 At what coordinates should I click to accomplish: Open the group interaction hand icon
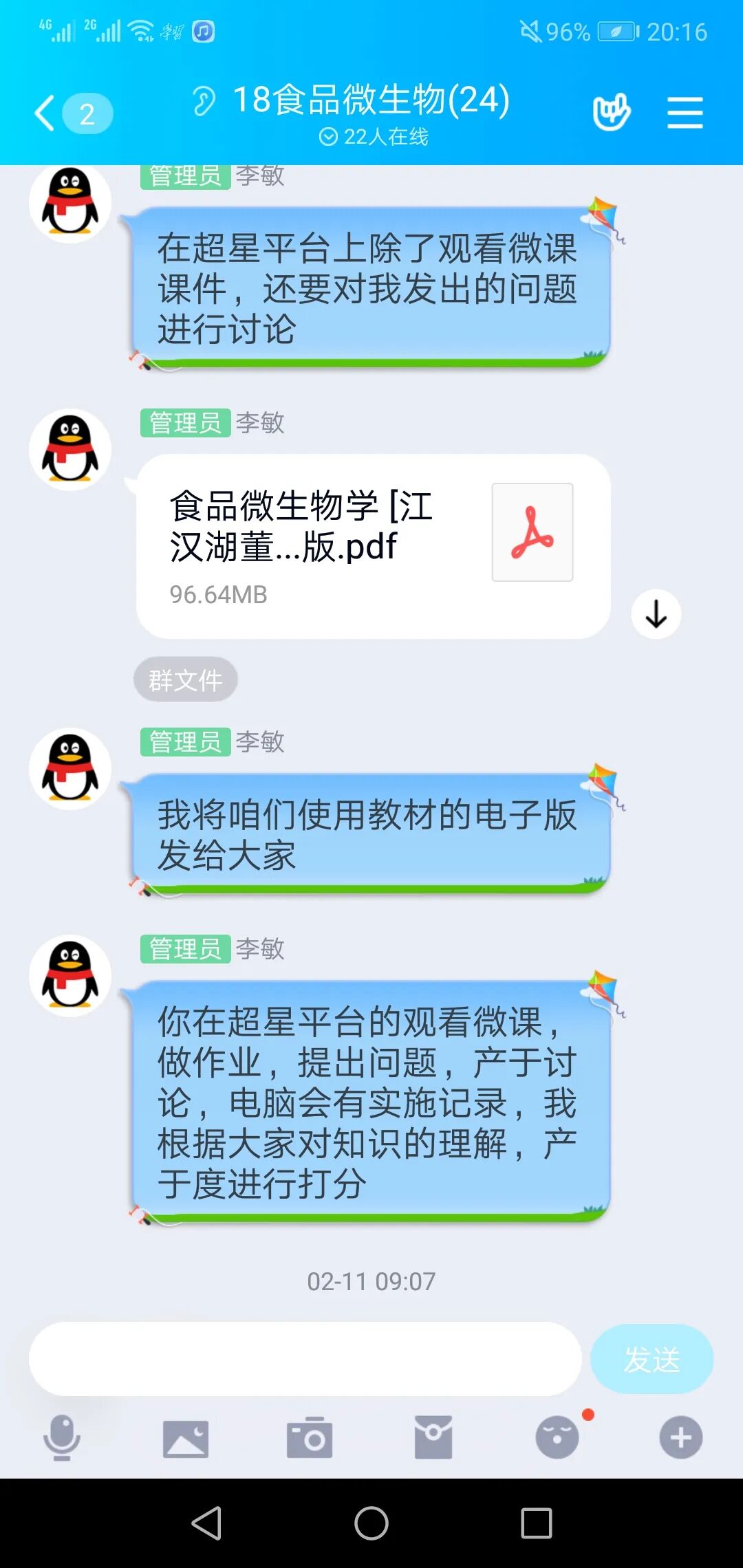point(611,112)
